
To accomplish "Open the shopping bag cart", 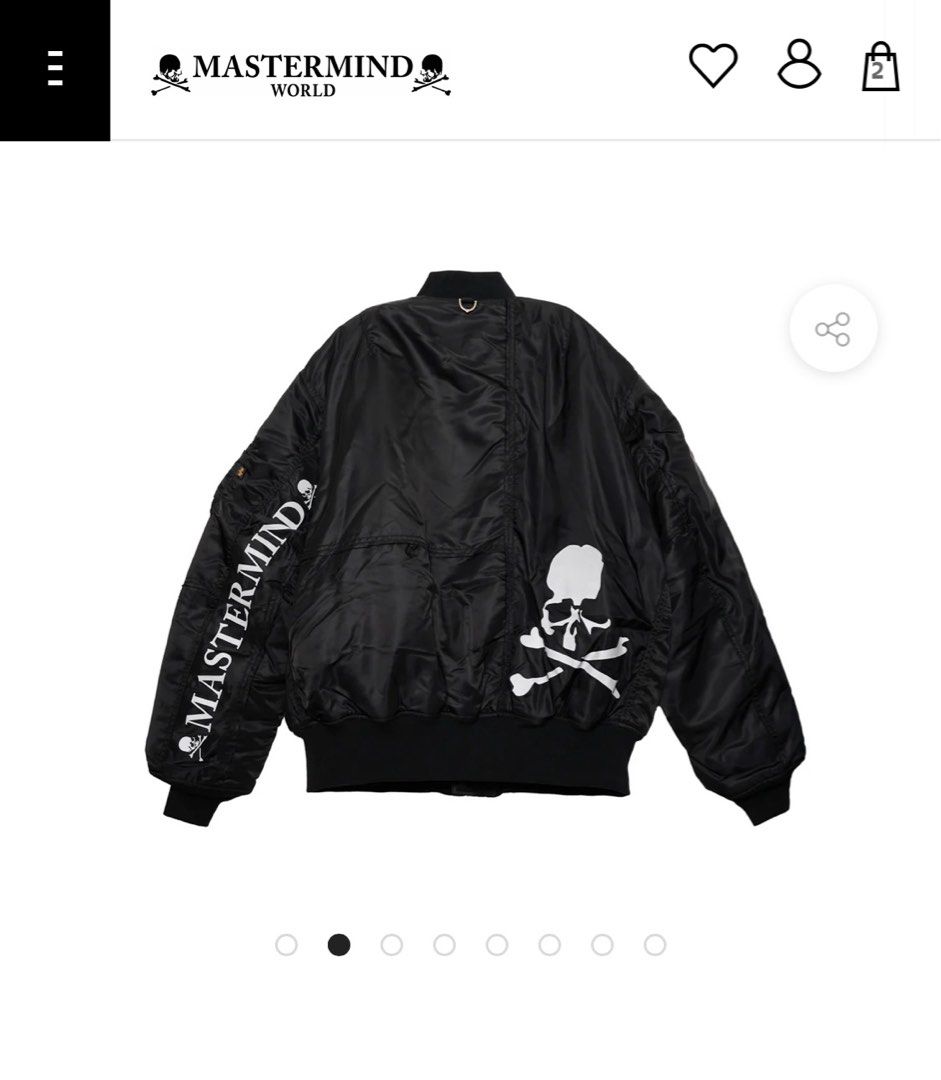I will pos(879,72).
